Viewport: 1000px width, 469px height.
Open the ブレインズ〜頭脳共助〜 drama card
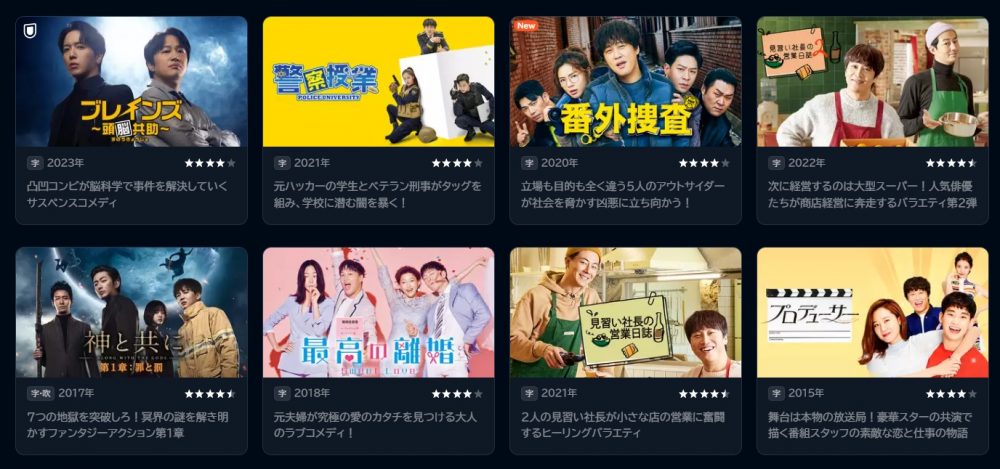(x=131, y=83)
